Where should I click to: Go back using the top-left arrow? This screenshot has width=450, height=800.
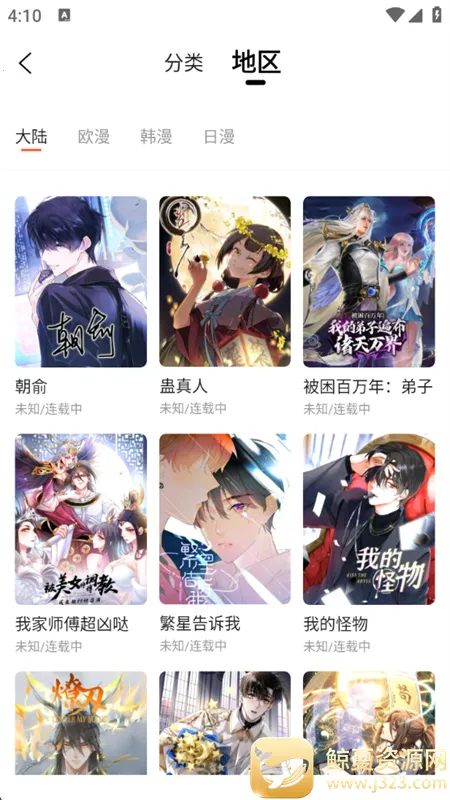pos(25,63)
